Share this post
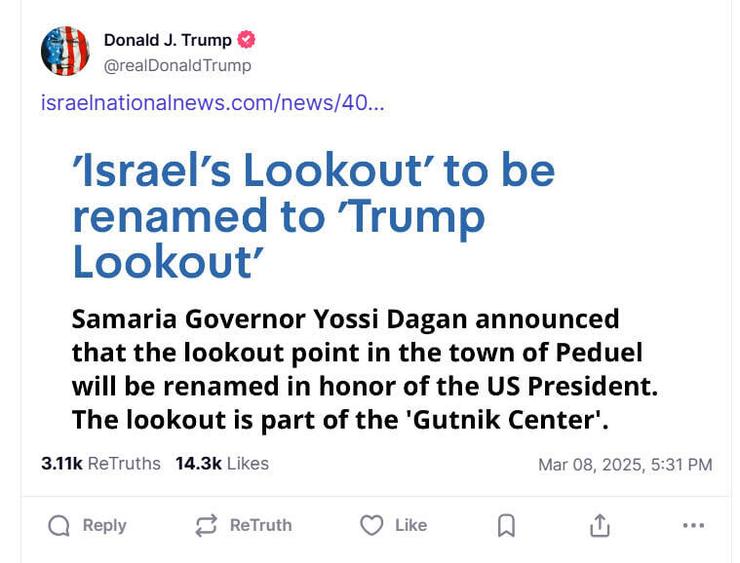Screen dimensions: 740x563 pos(600,525)
